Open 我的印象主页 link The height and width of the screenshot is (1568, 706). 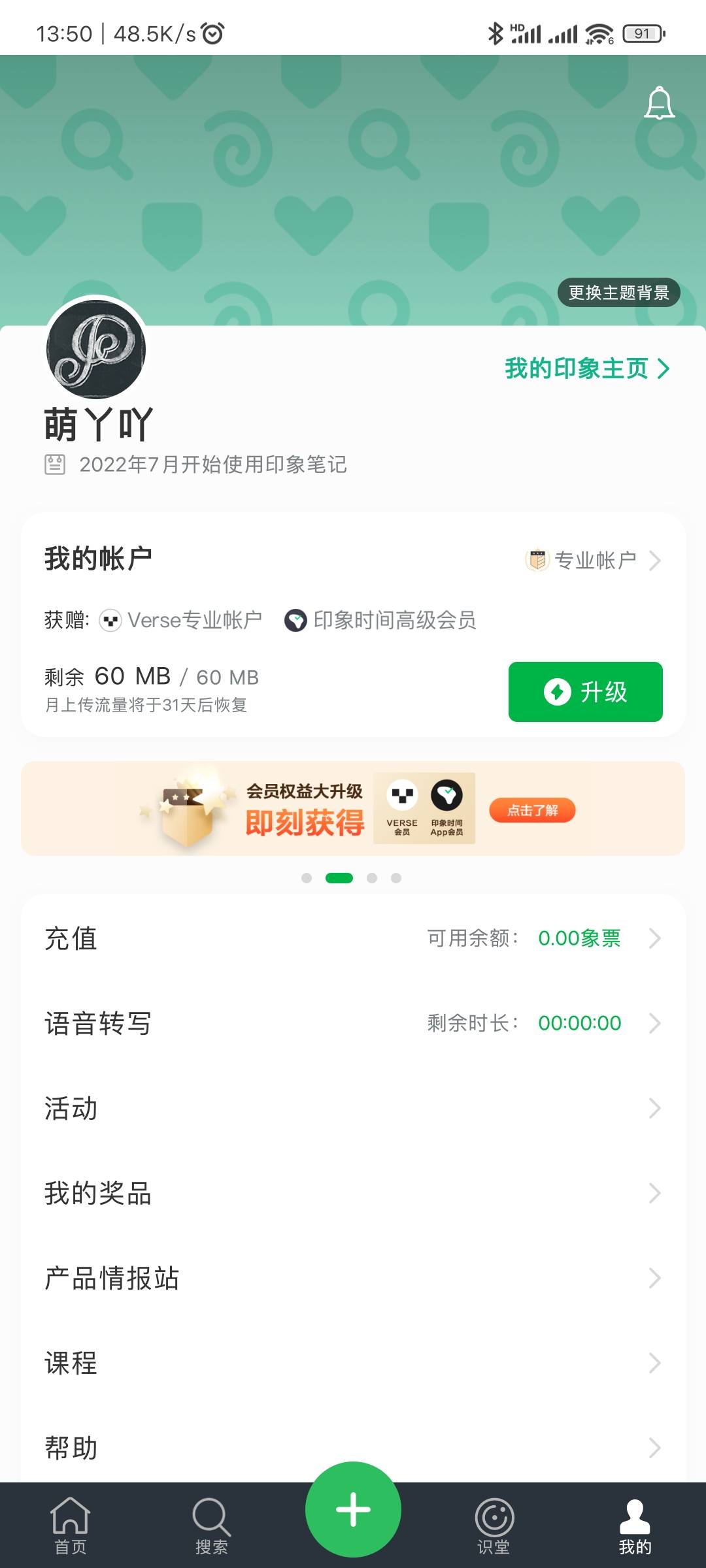pos(587,368)
